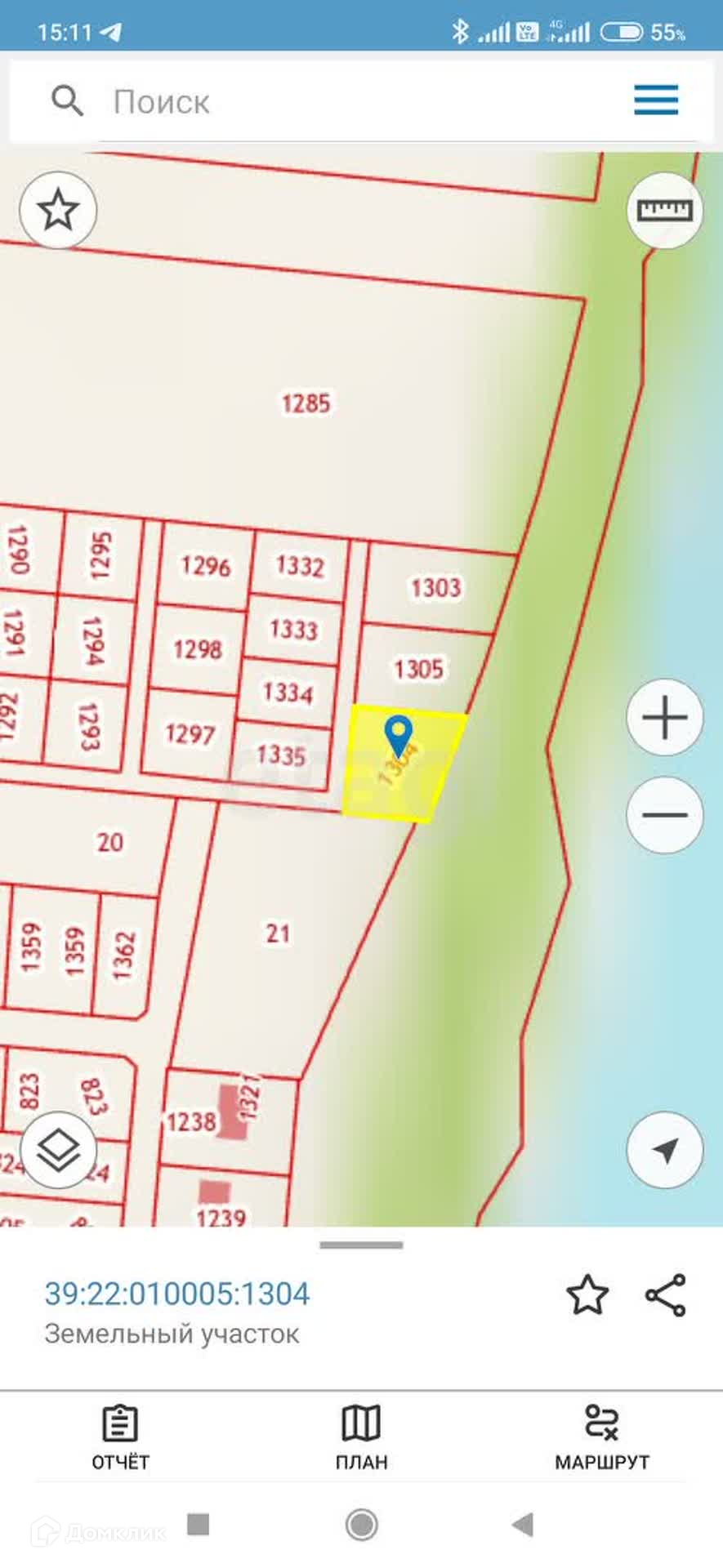Open cadastral number 39:22:010005:1304 link
Image resolution: width=723 pixels, height=1568 pixels.
[x=177, y=1294]
